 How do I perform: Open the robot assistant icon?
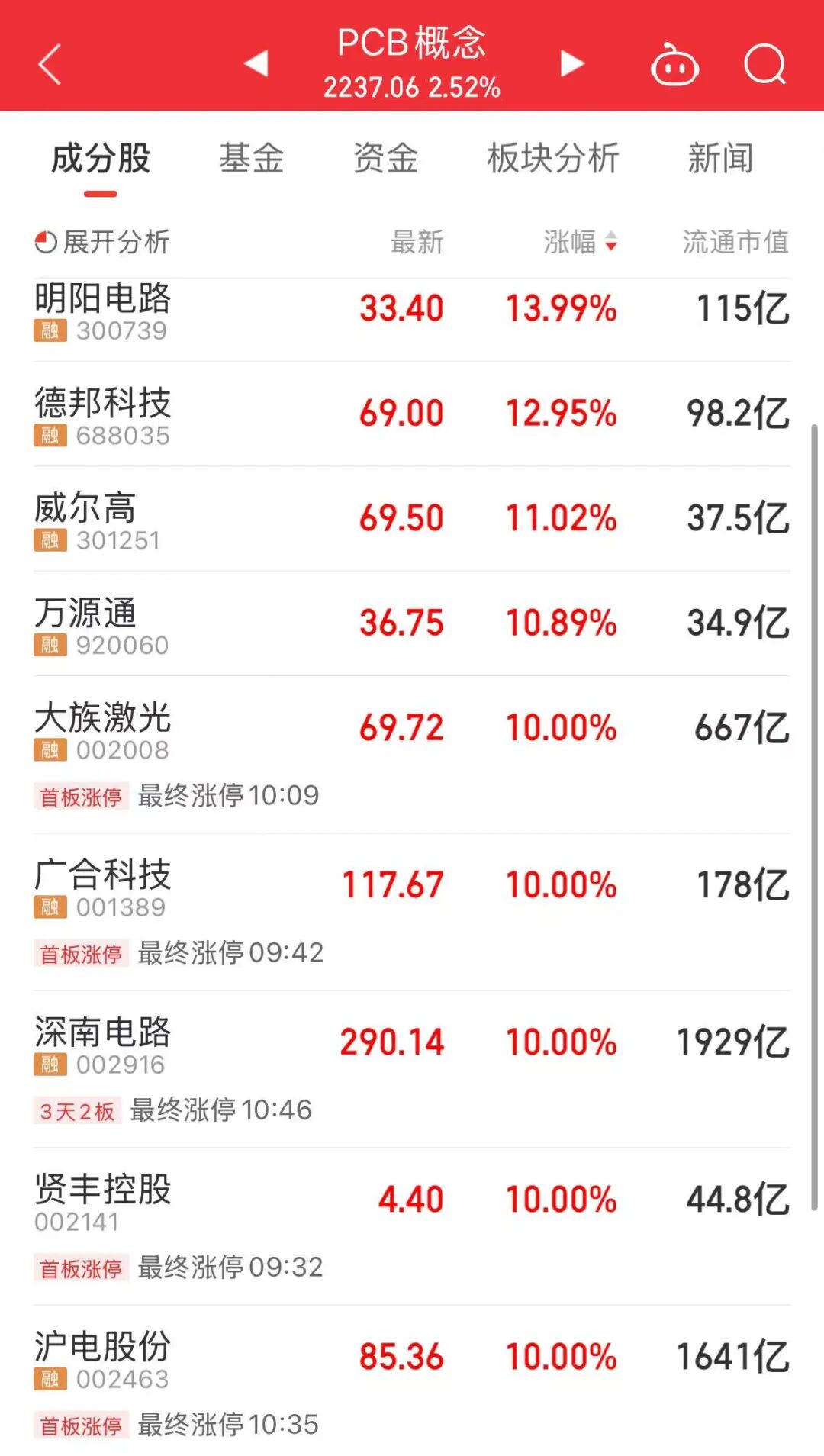point(674,66)
